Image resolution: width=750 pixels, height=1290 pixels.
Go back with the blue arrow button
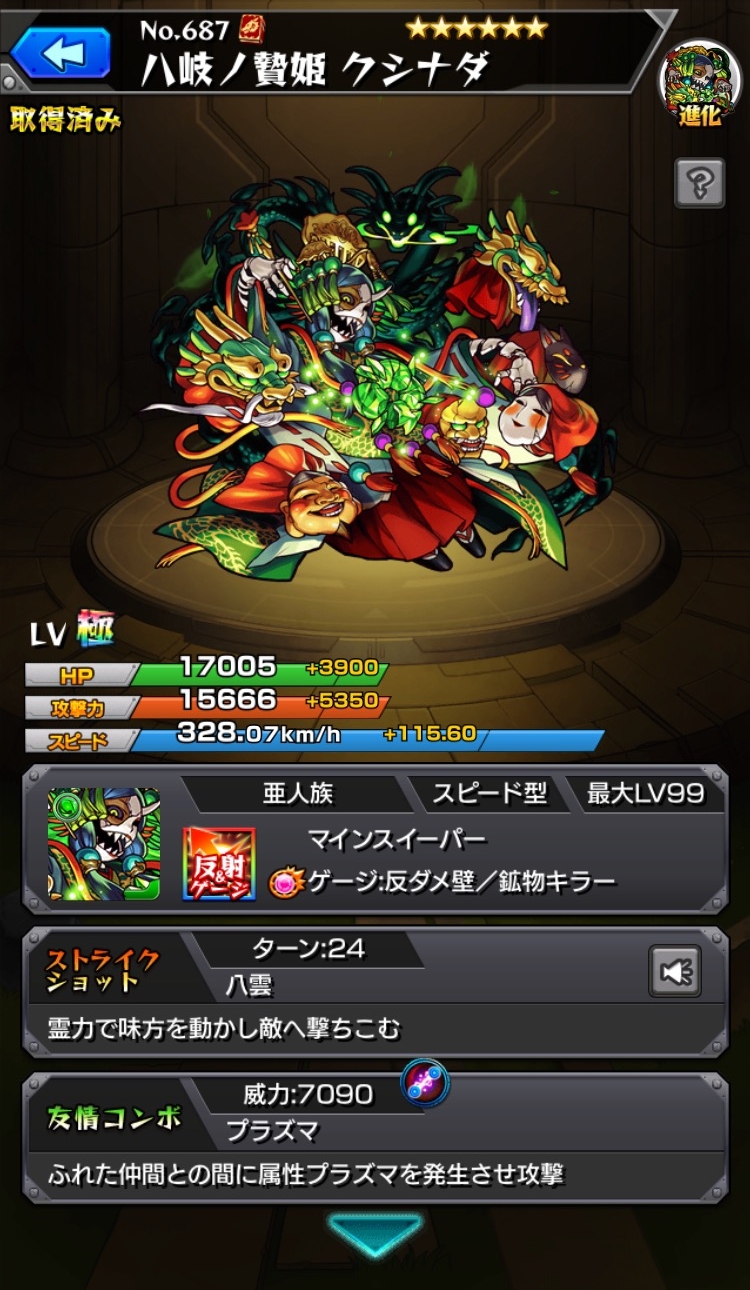61,53
